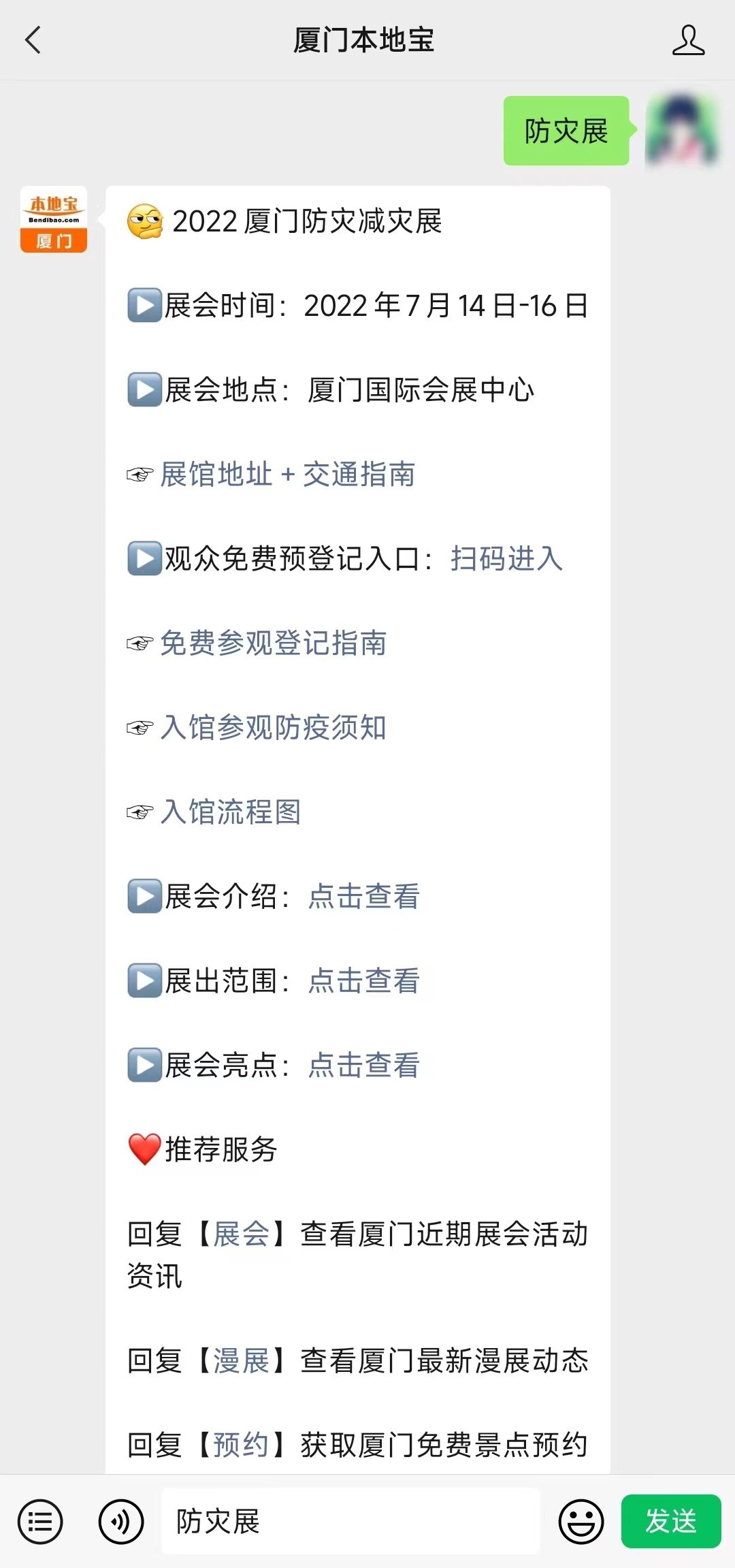Open the service menu list icon
735x1568 pixels.
40,1521
